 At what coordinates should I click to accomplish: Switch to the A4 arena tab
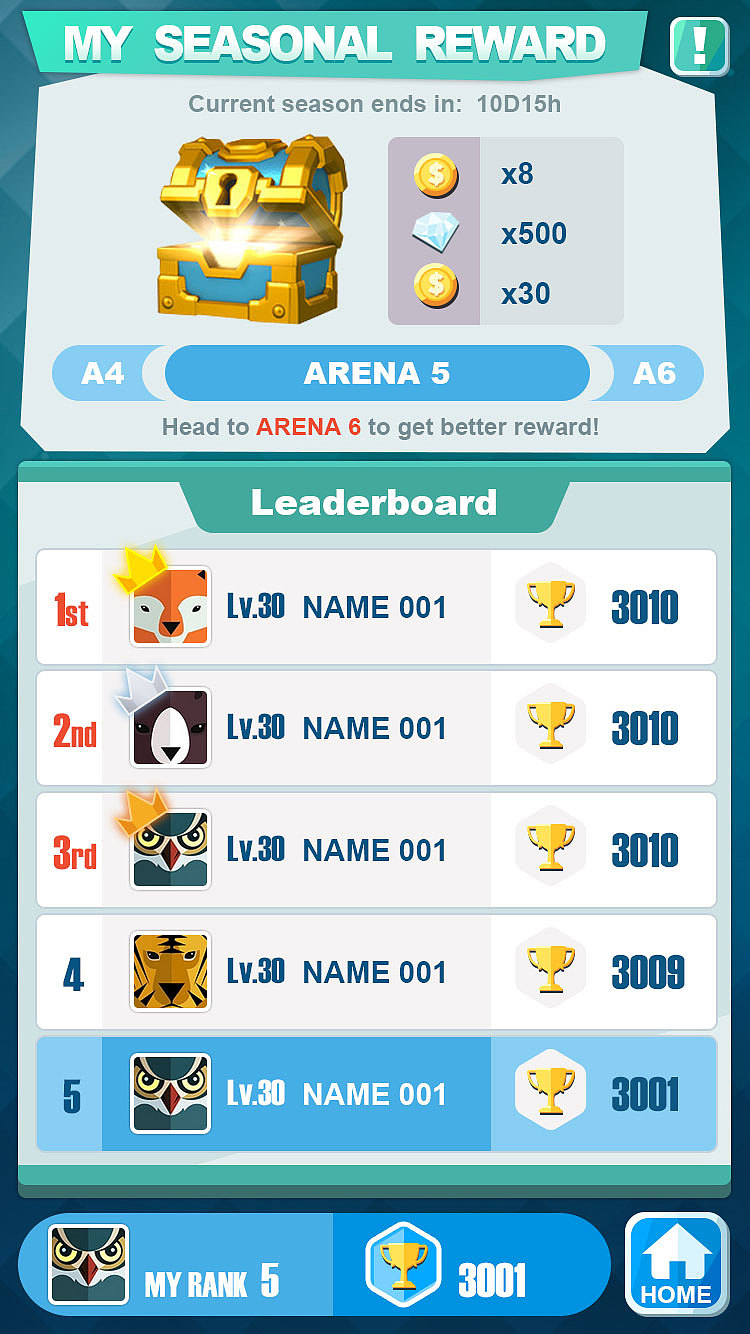(x=103, y=374)
